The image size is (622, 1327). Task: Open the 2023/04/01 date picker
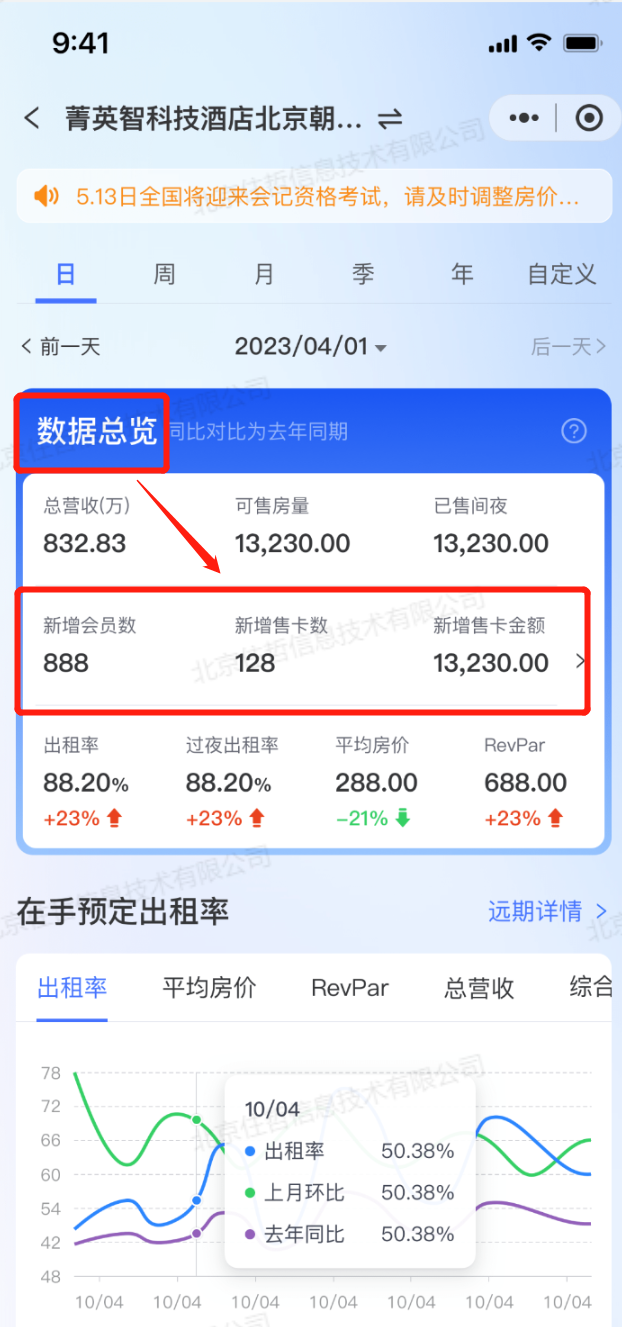coord(310,347)
